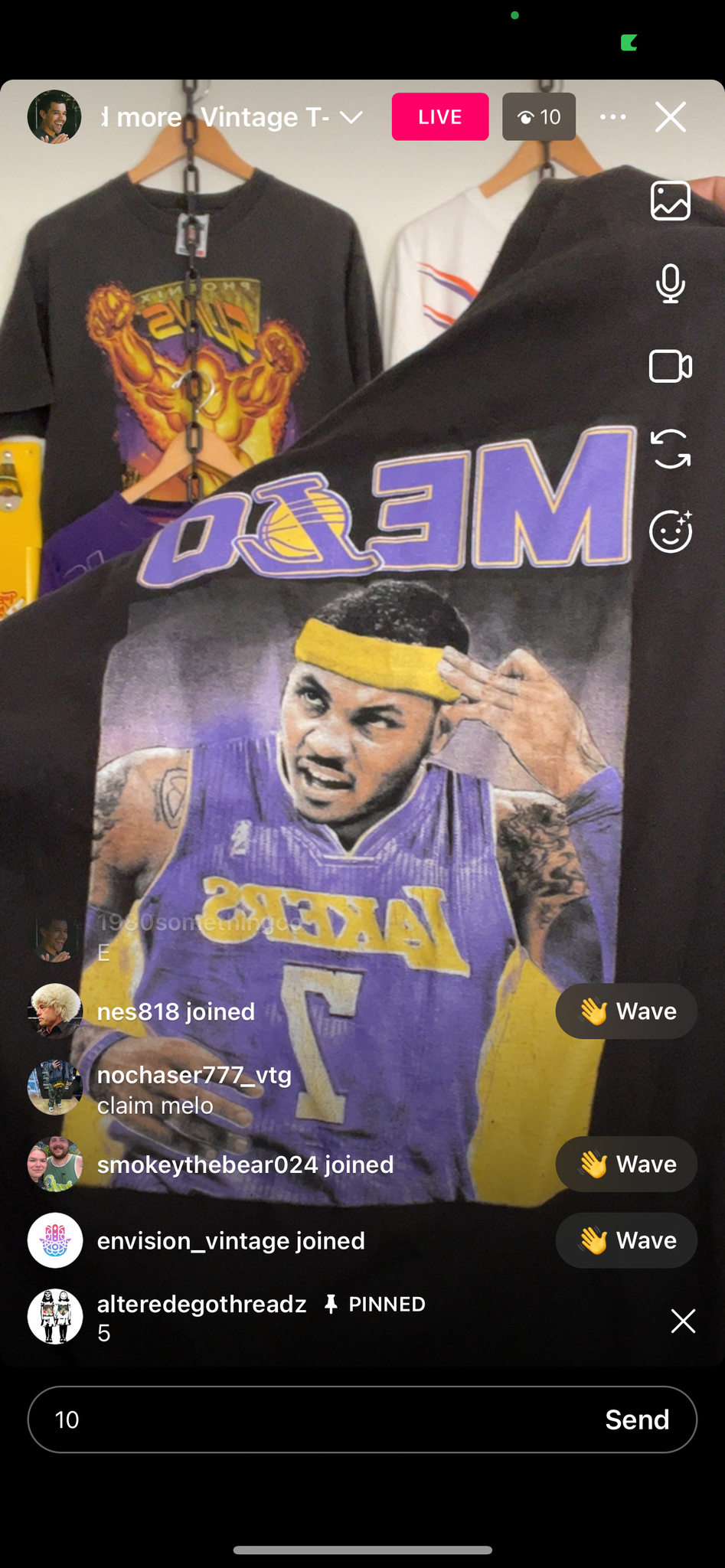Wave at smokeythebear024
Image resolution: width=725 pixels, height=1568 pixels.
point(626,1165)
